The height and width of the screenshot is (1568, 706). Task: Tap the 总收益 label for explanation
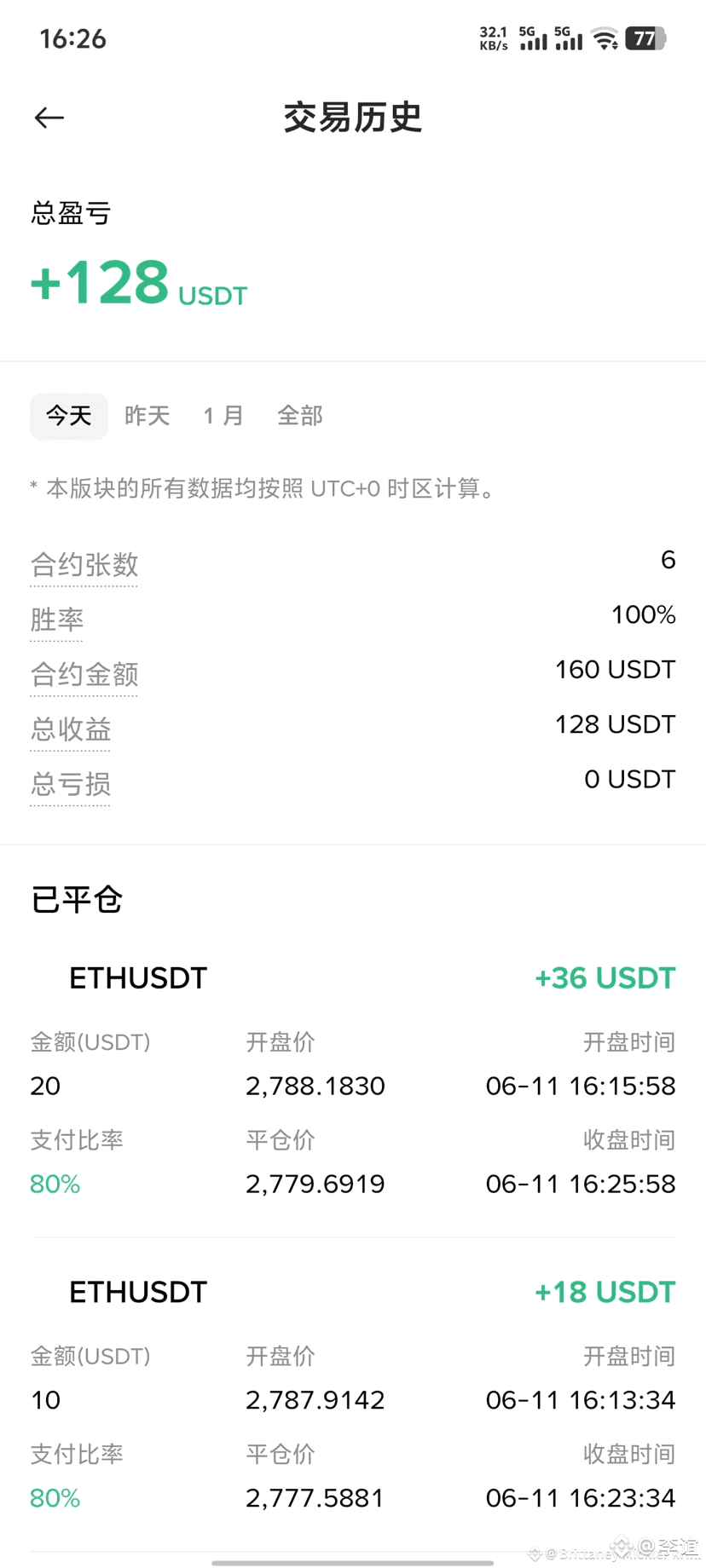pyautogui.click(x=71, y=729)
